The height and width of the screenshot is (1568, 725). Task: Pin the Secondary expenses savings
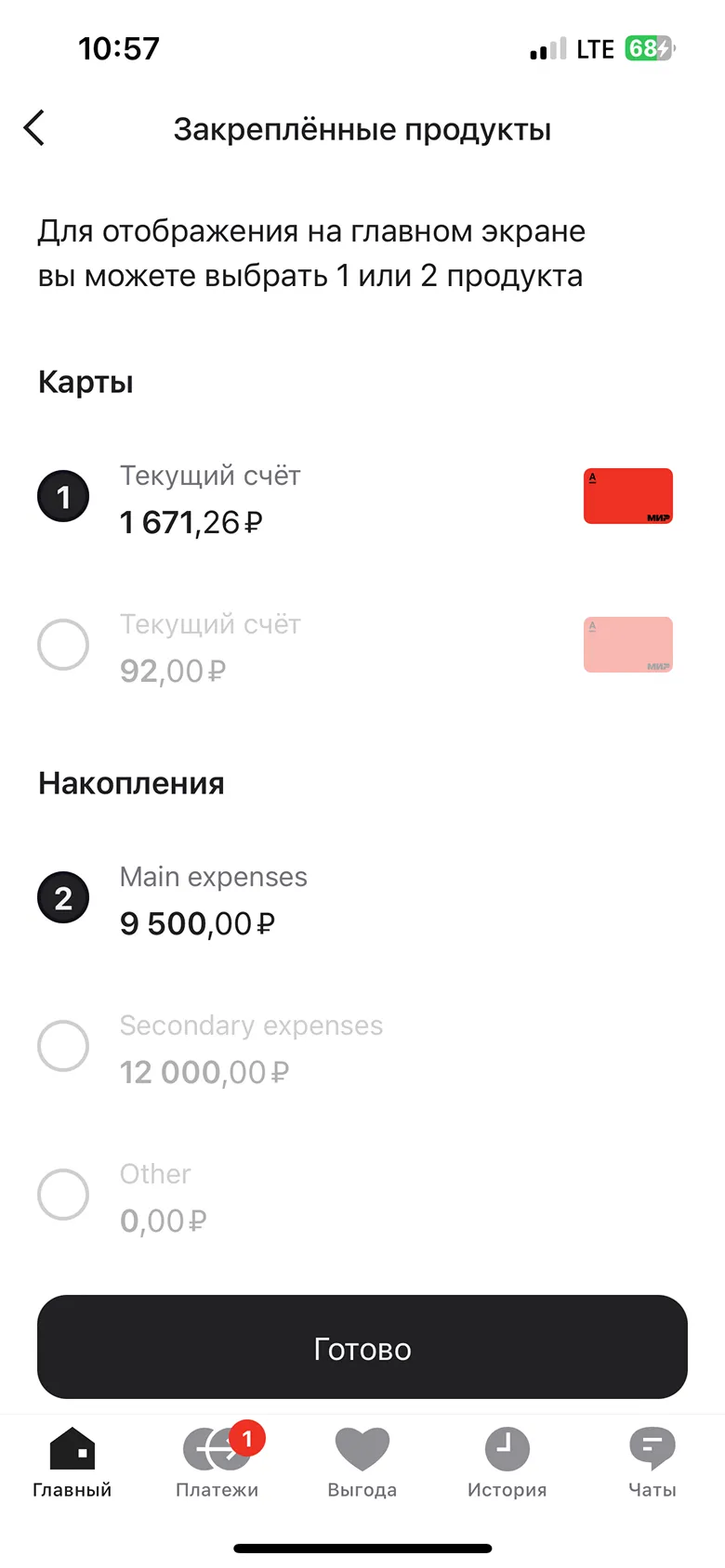coord(63,1046)
